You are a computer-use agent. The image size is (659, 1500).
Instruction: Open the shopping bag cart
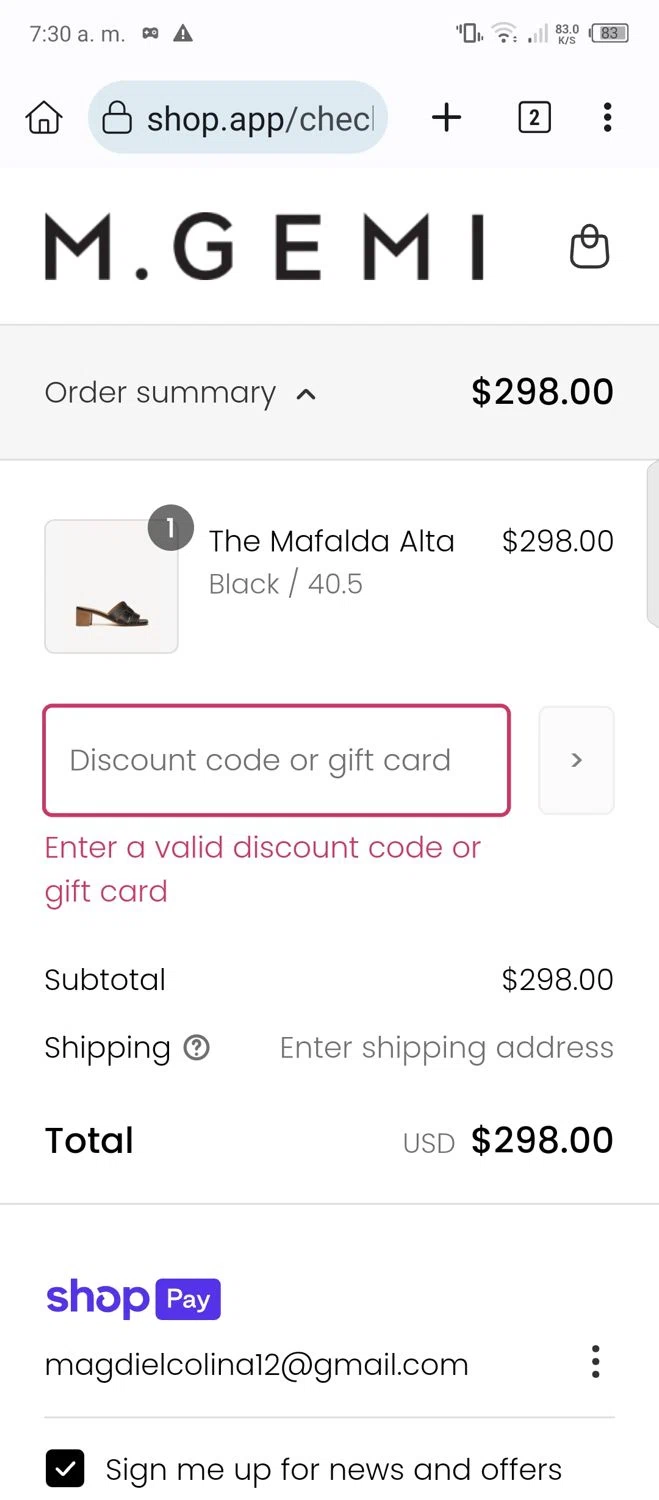pos(589,247)
